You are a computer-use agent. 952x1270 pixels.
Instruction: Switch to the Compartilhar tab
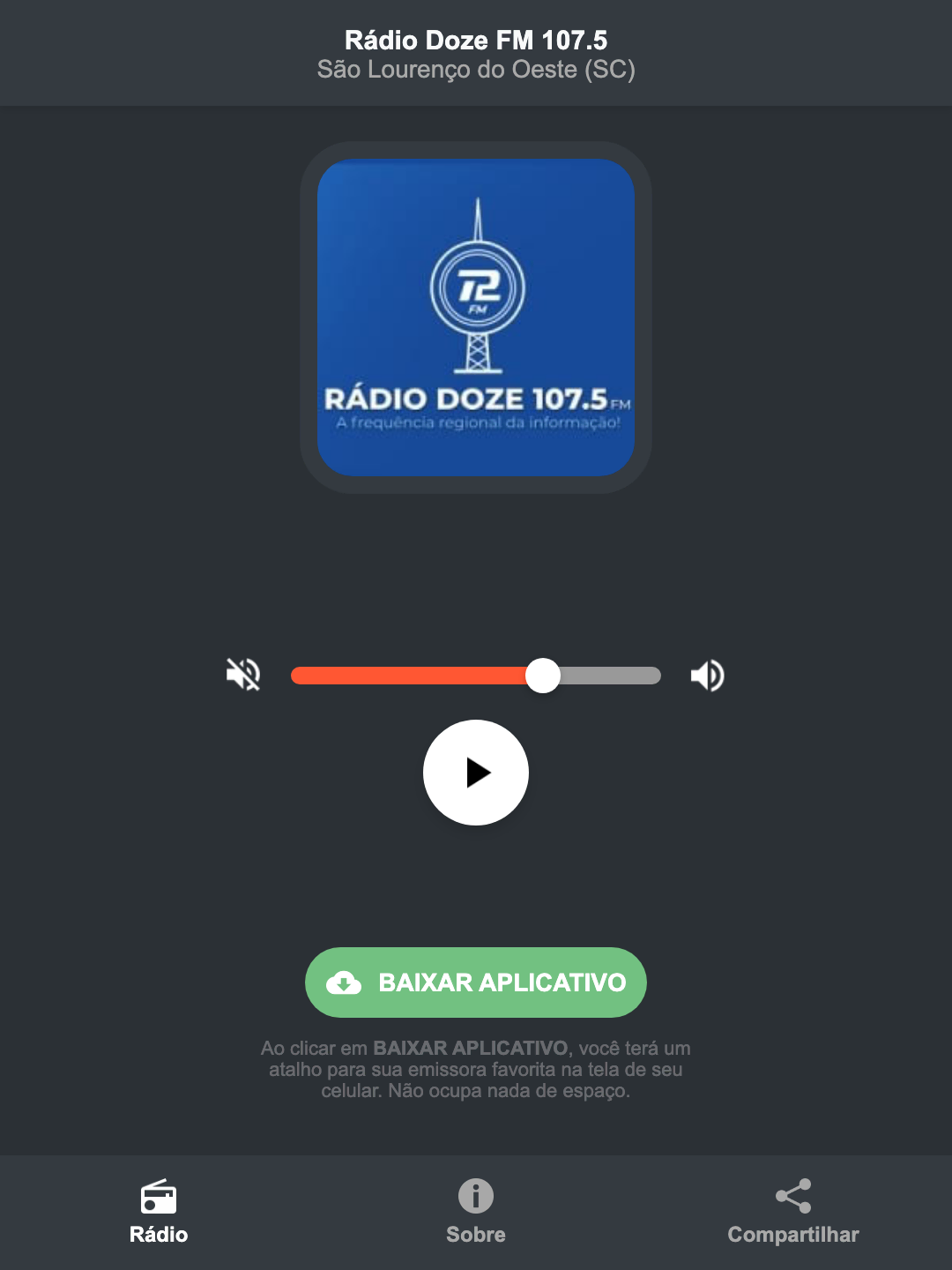(x=792, y=1213)
